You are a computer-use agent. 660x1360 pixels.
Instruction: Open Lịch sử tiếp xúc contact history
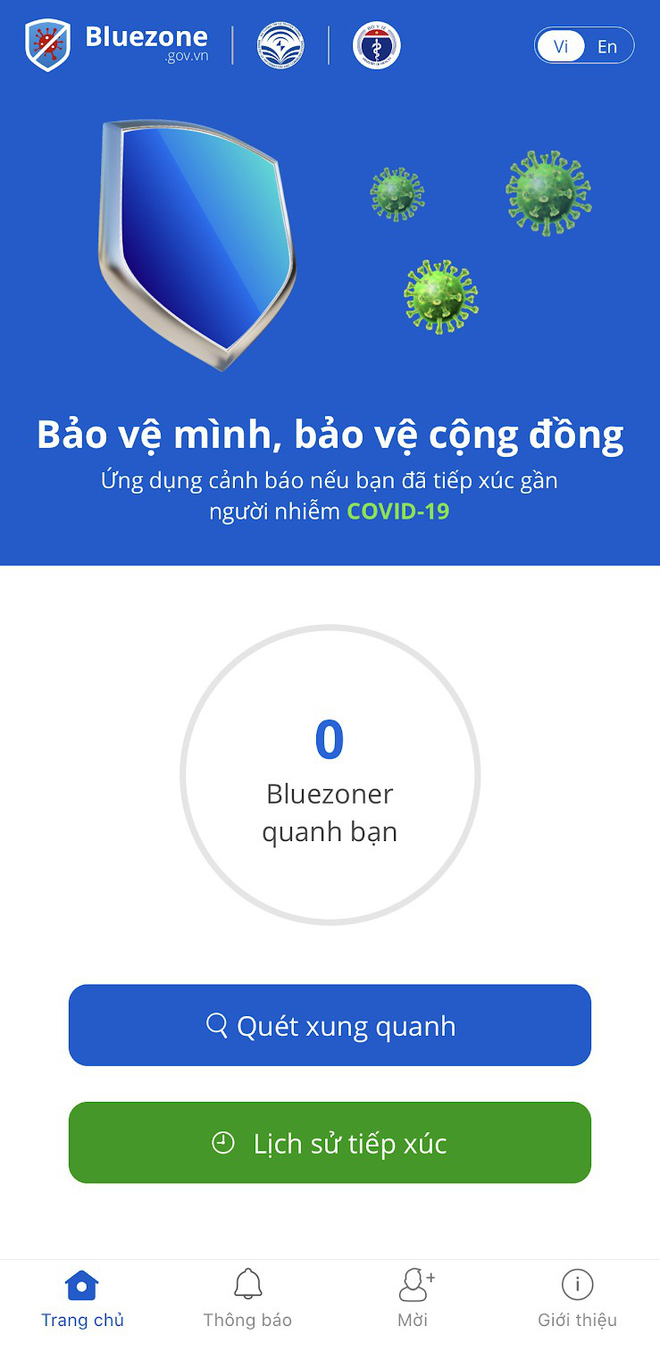pyautogui.click(x=330, y=1143)
